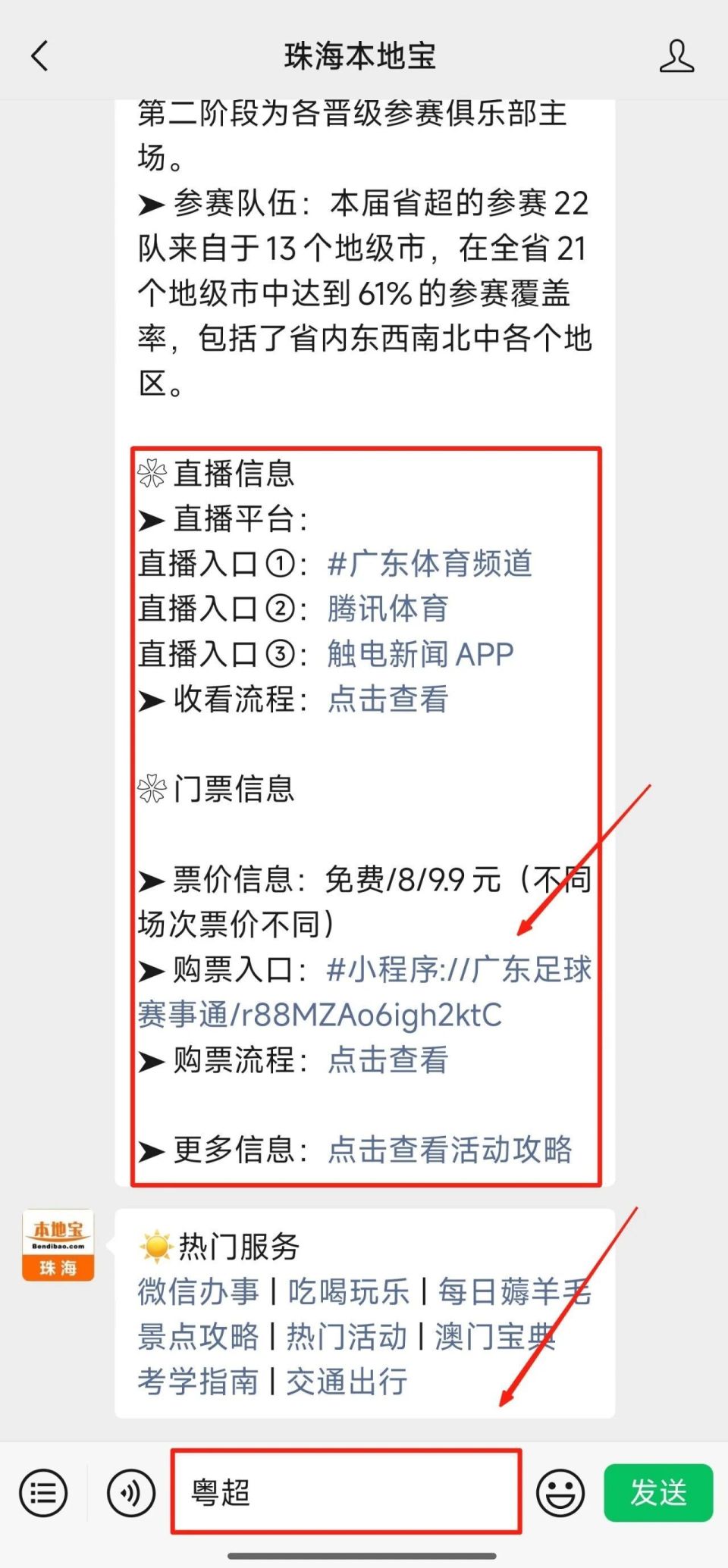Open the 考学指南 link
The width and height of the screenshot is (728, 1568).
(198, 1382)
